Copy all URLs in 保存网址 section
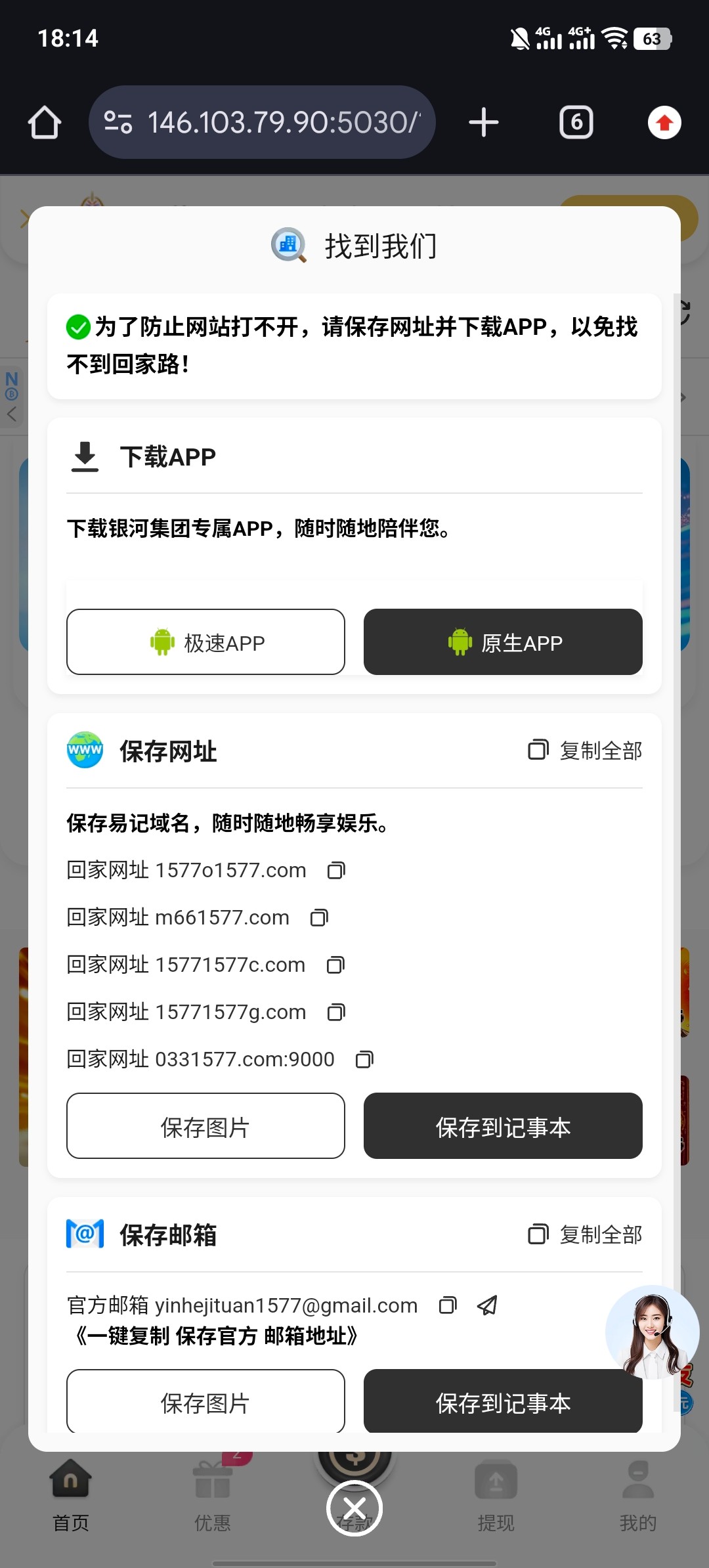Viewport: 709px width, 1568px height. click(586, 750)
